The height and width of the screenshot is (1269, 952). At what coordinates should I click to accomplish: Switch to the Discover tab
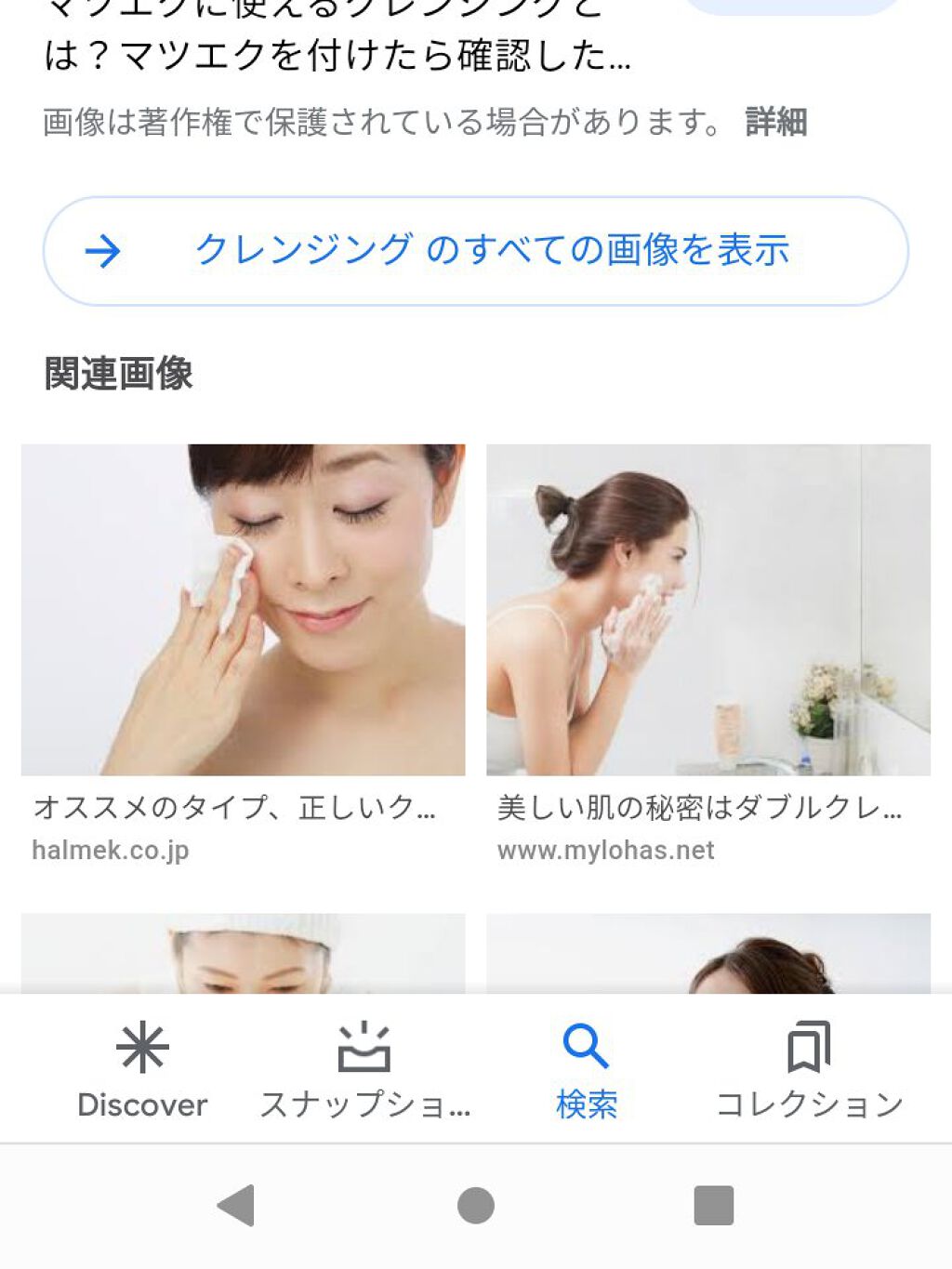pos(142,1069)
